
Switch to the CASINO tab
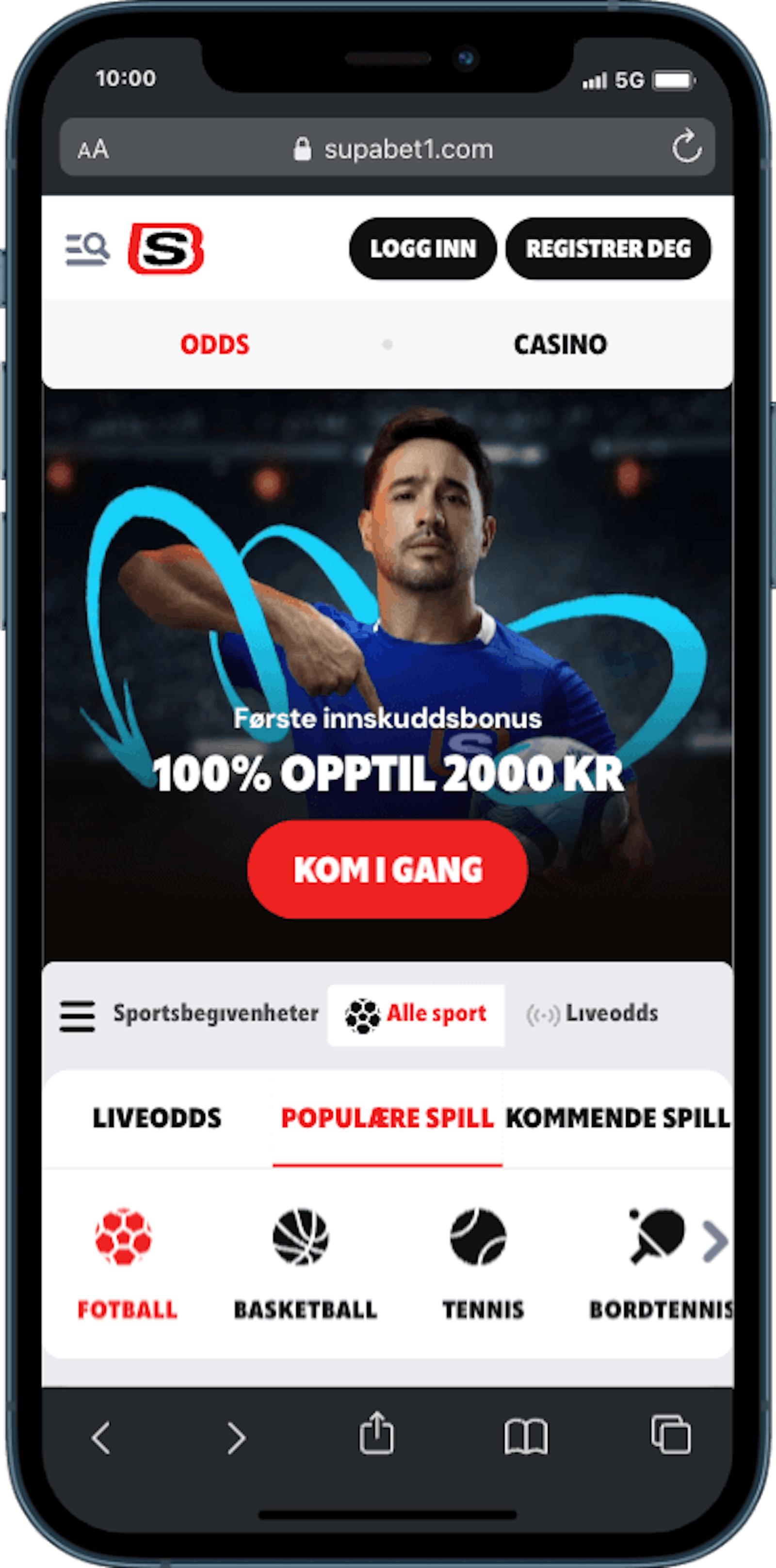click(560, 345)
